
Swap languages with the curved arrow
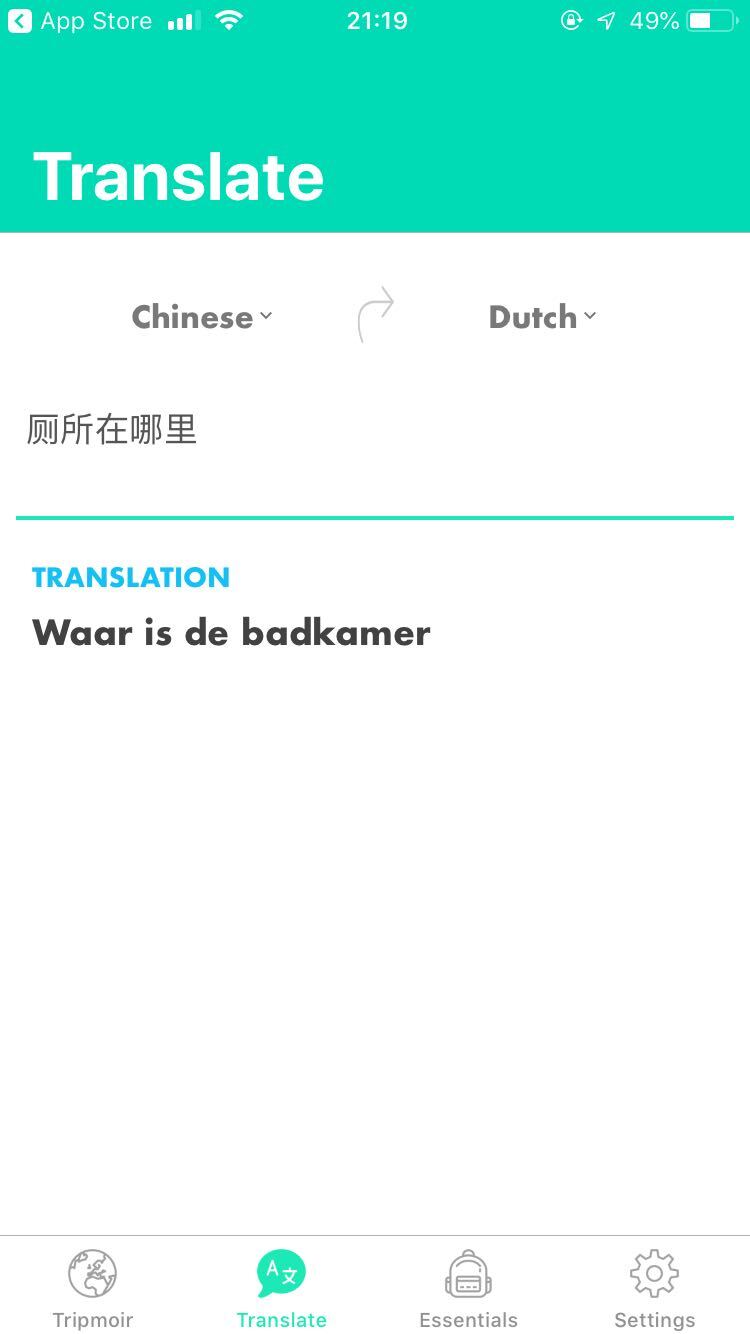coord(375,315)
